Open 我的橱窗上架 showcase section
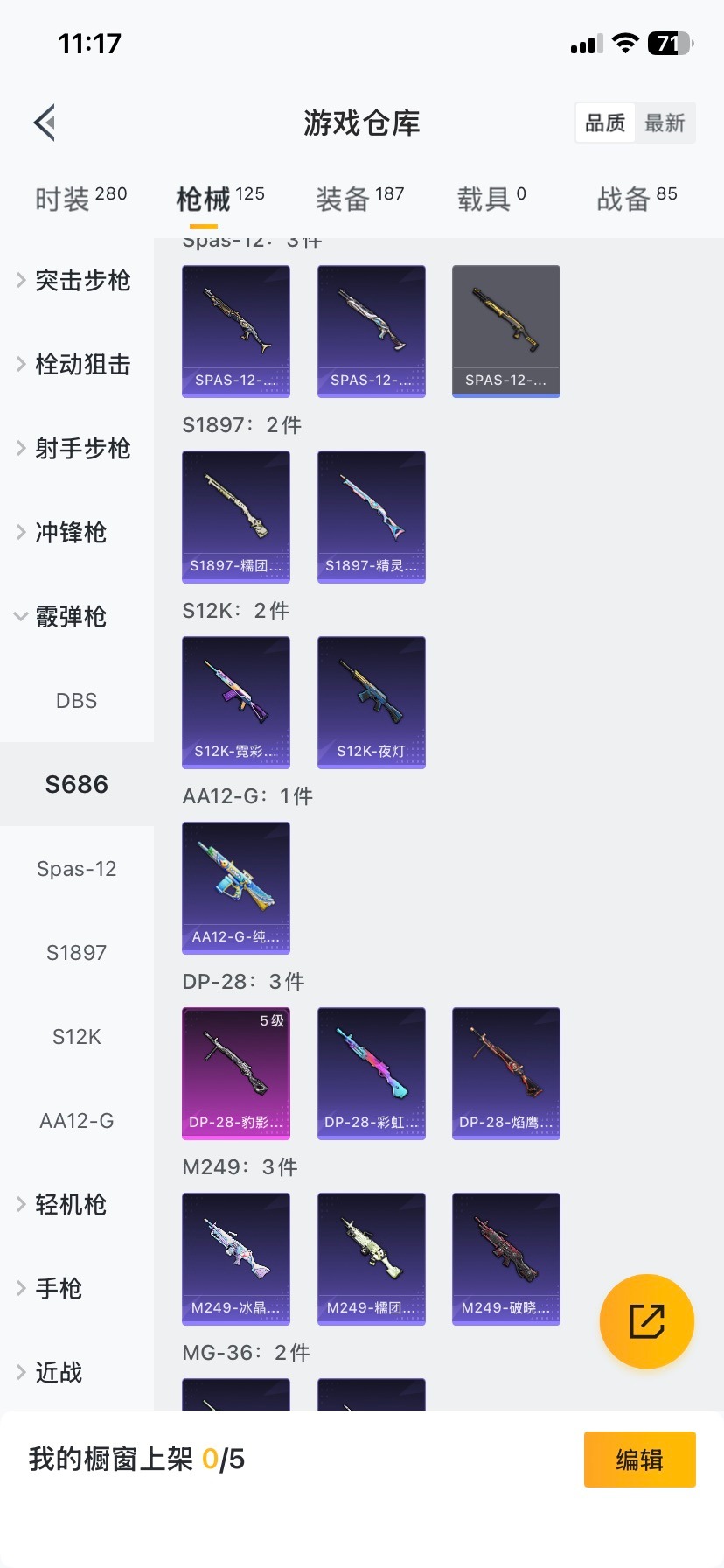This screenshot has height=1568, width=724. tap(136, 1459)
